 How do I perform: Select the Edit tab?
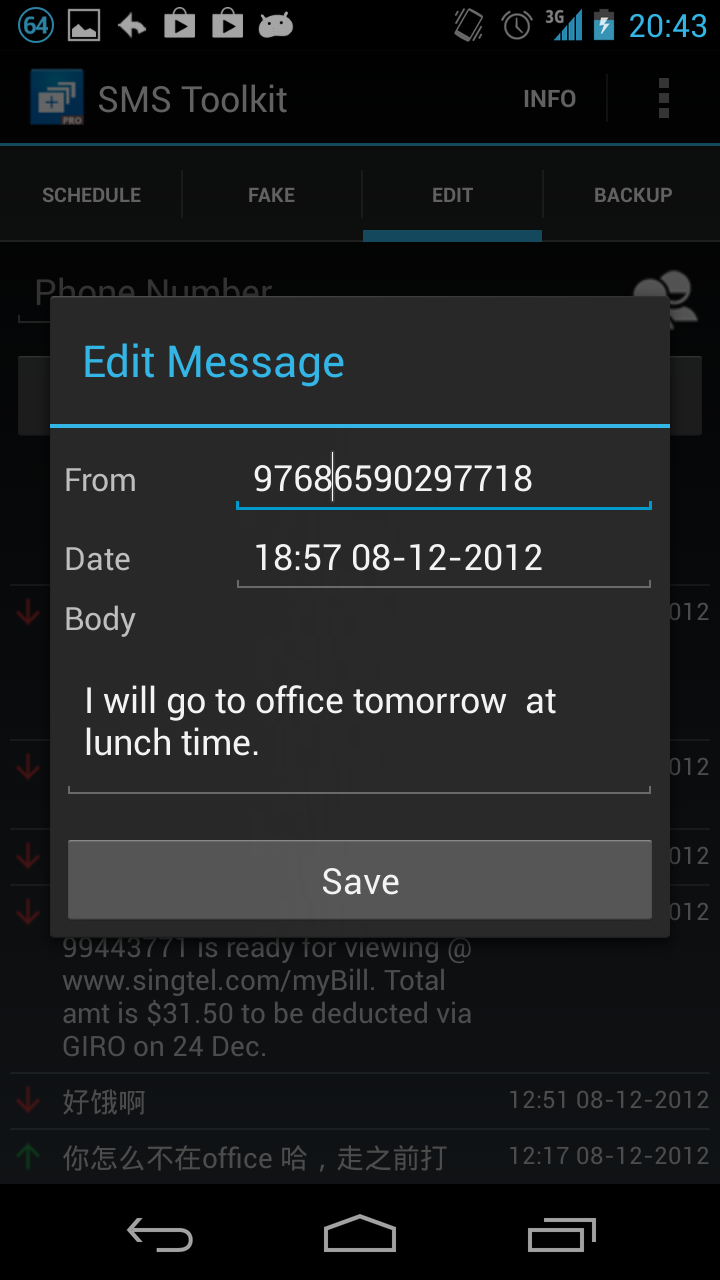452,195
